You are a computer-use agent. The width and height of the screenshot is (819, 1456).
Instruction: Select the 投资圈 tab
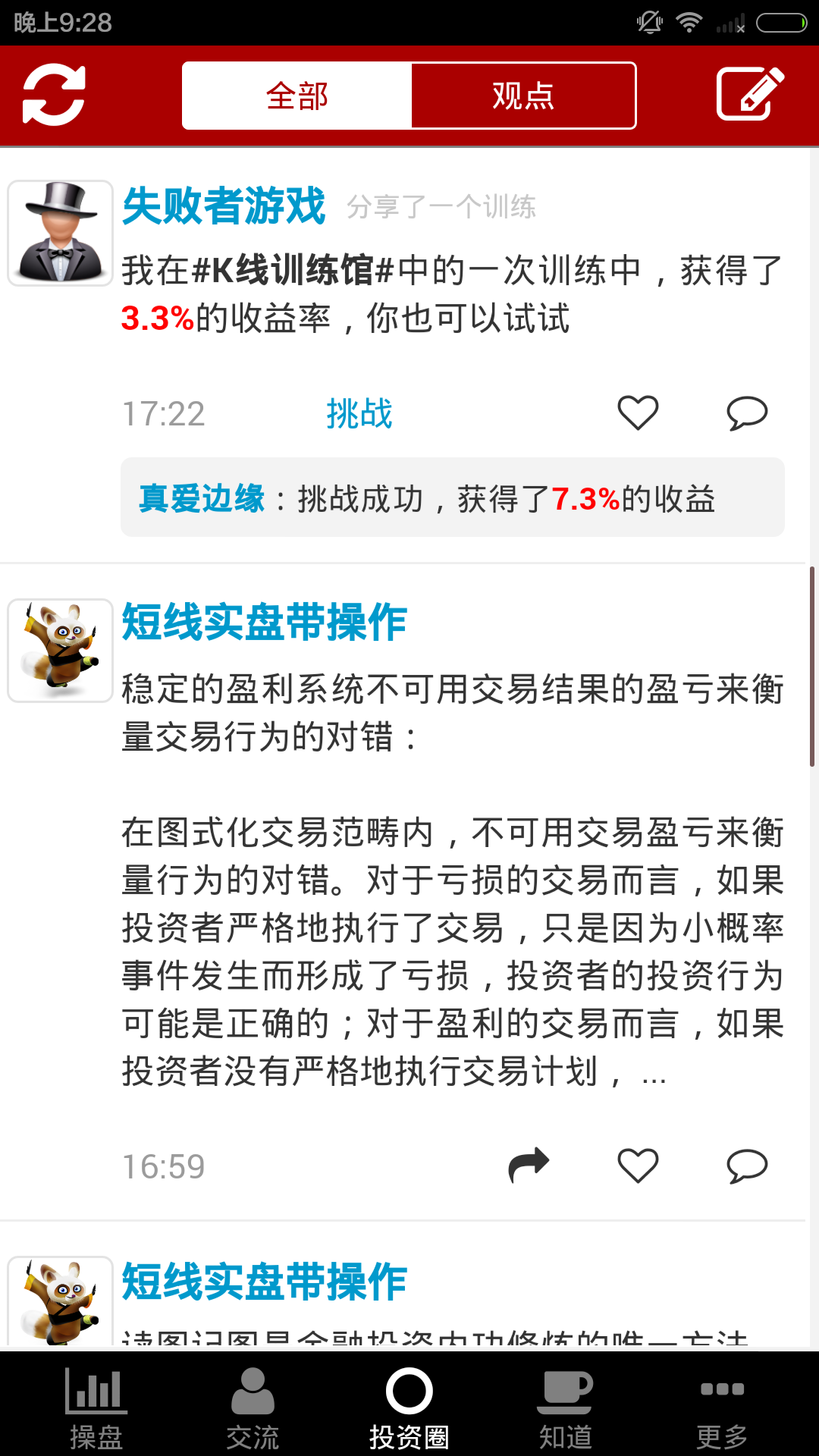tap(409, 1407)
